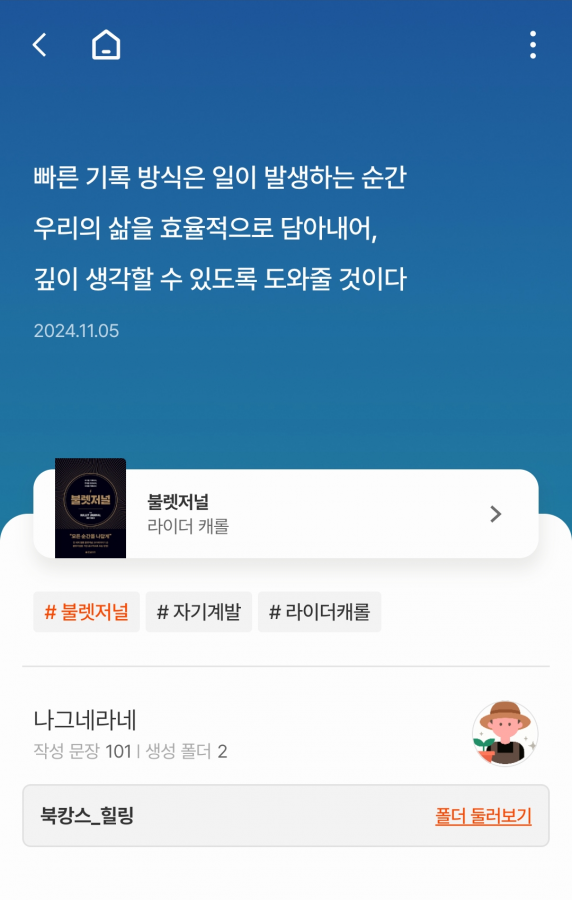
Task: Go back using the top-left arrow
Action: [x=40, y=45]
